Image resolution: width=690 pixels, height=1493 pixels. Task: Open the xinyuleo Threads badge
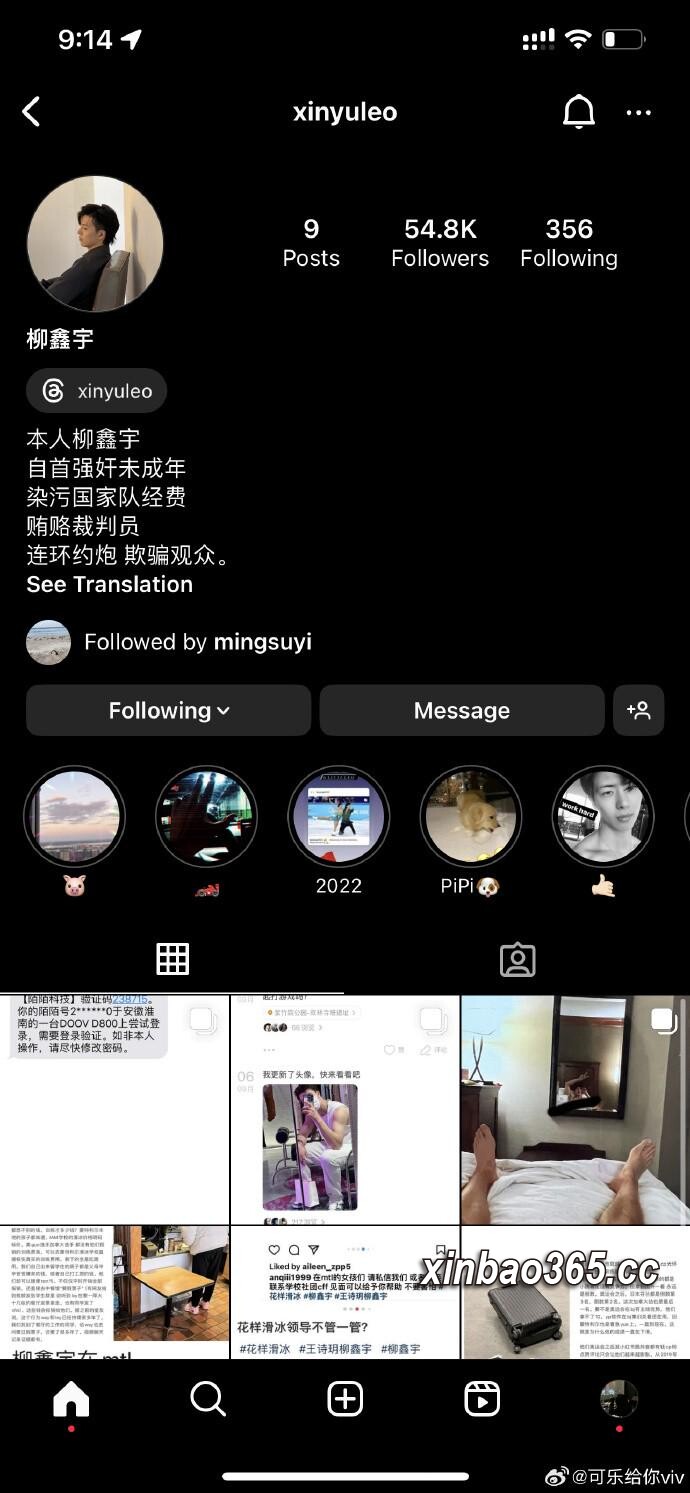click(97, 391)
